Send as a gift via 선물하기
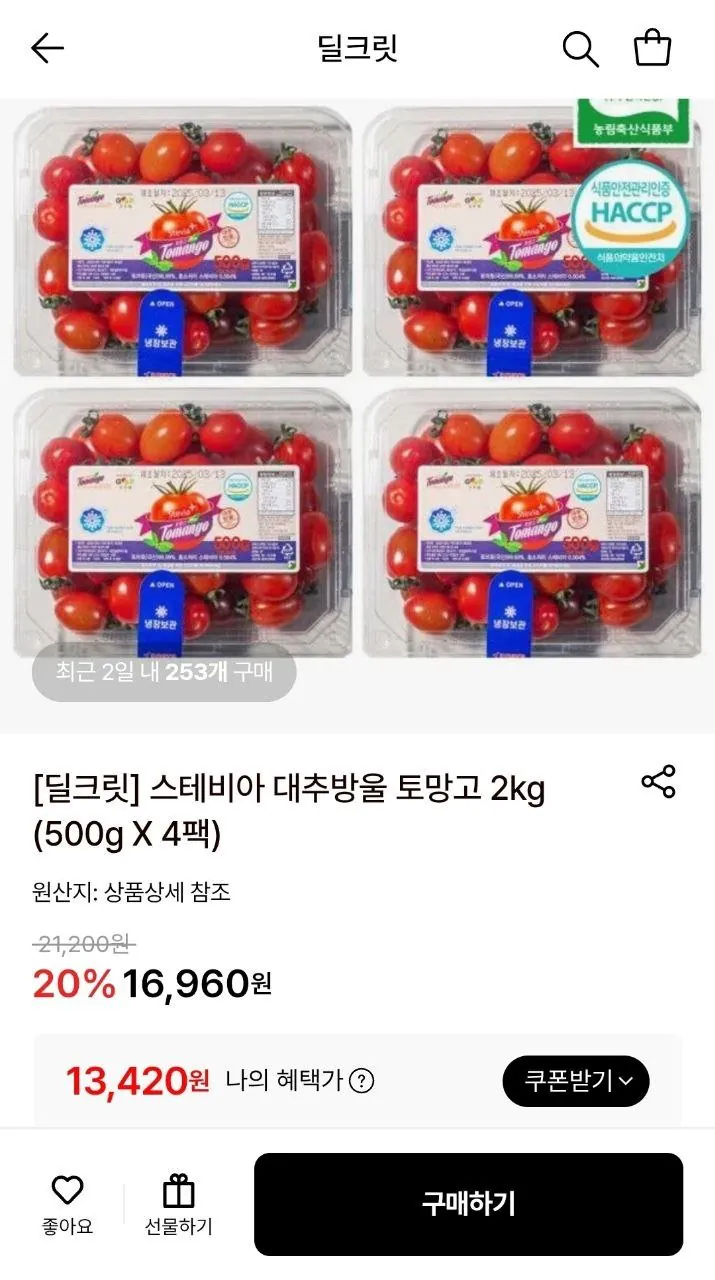The height and width of the screenshot is (1280, 715). click(179, 1204)
